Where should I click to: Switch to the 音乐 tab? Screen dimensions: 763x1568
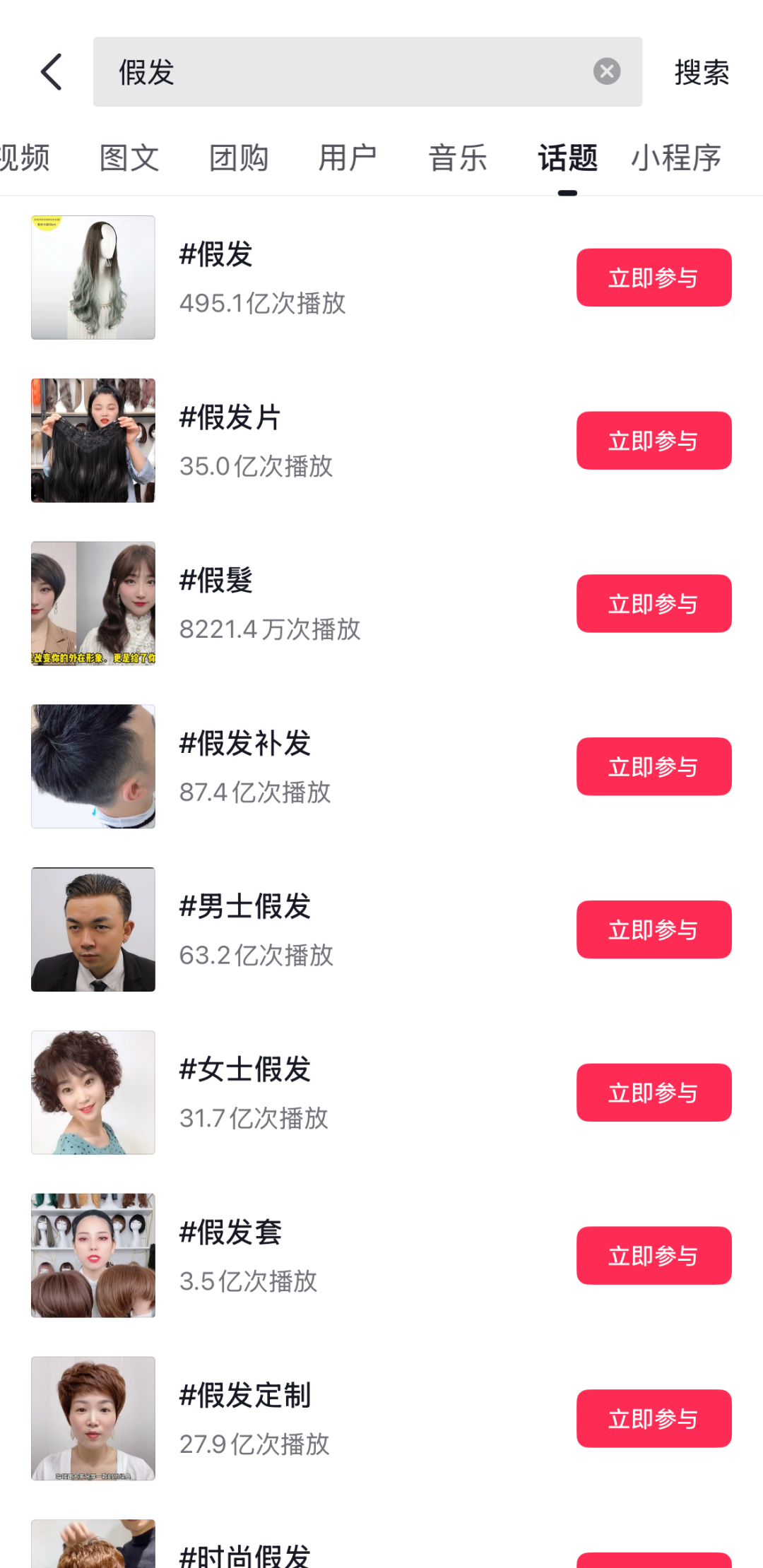[458, 158]
